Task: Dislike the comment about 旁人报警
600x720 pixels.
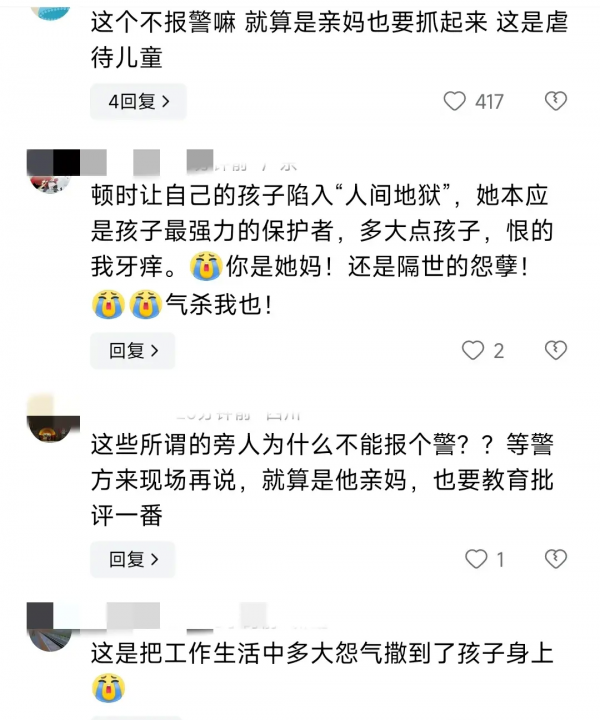Action: point(555,559)
